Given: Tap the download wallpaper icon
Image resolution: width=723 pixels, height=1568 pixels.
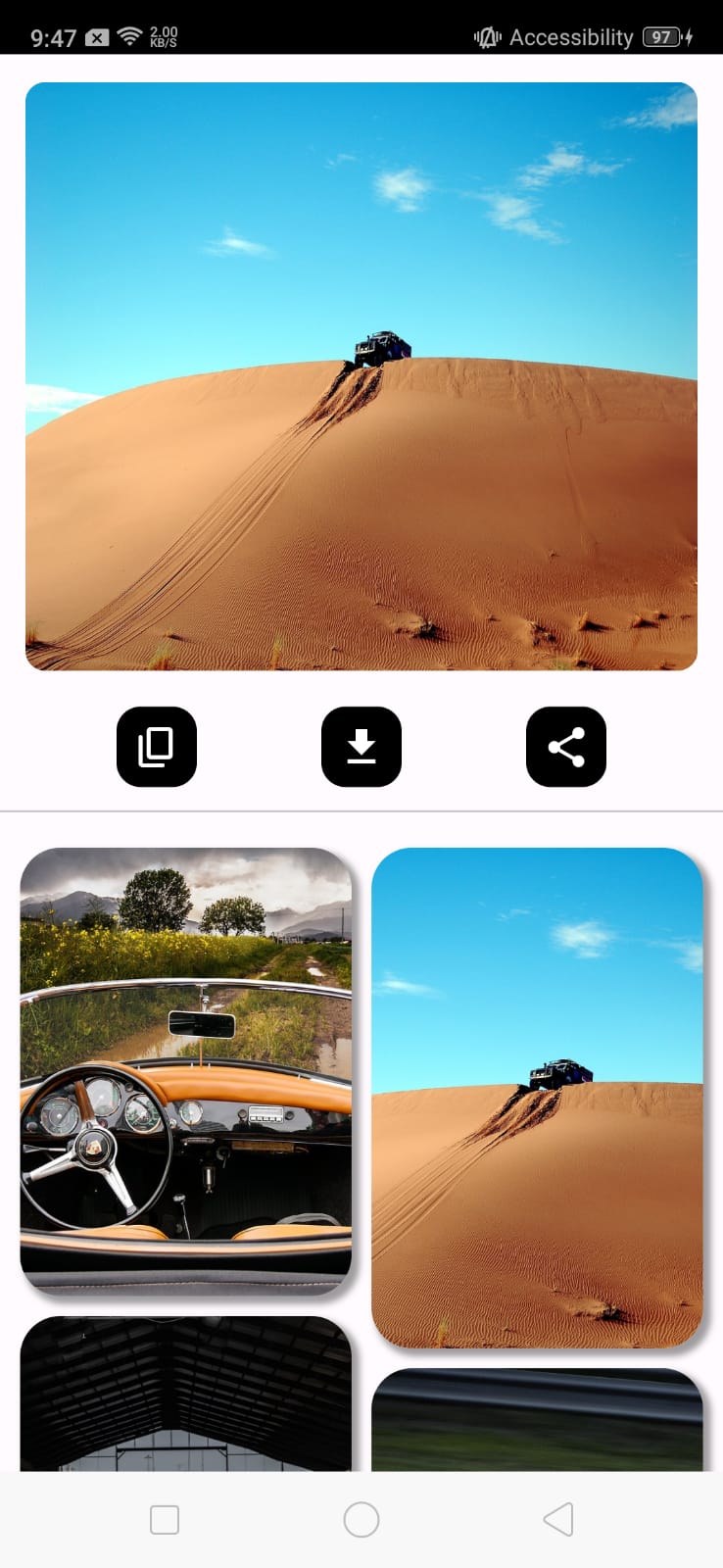Looking at the screenshot, I should (x=361, y=747).
